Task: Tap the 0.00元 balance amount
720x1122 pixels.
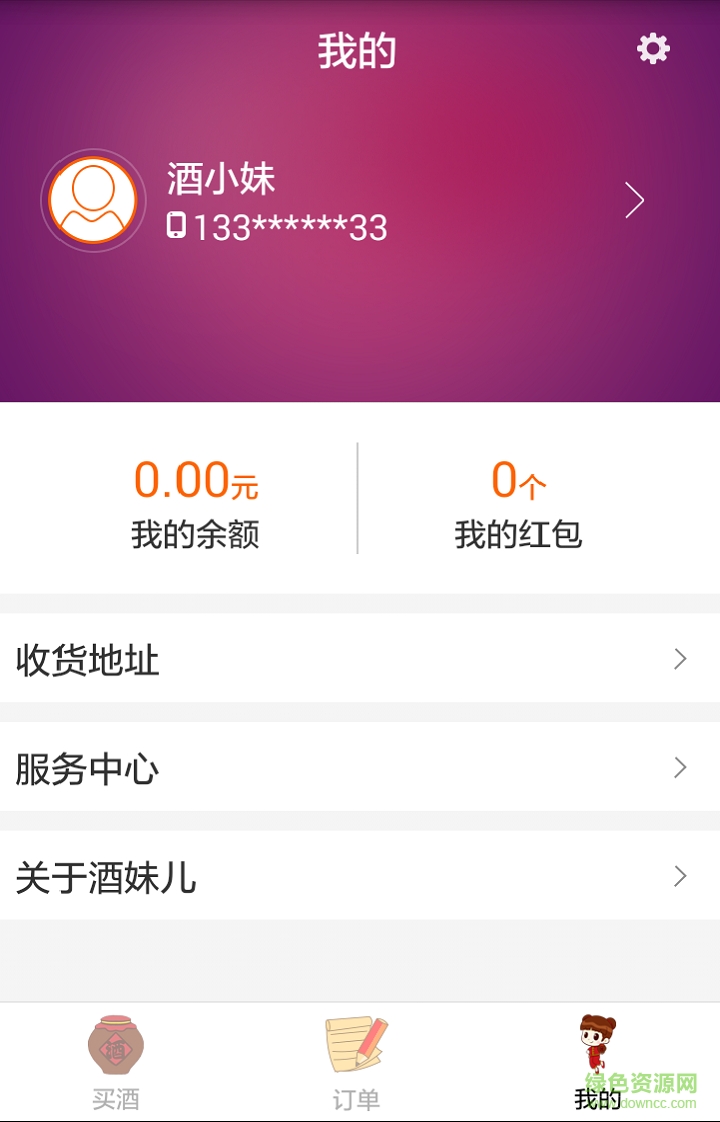Action: (197, 480)
